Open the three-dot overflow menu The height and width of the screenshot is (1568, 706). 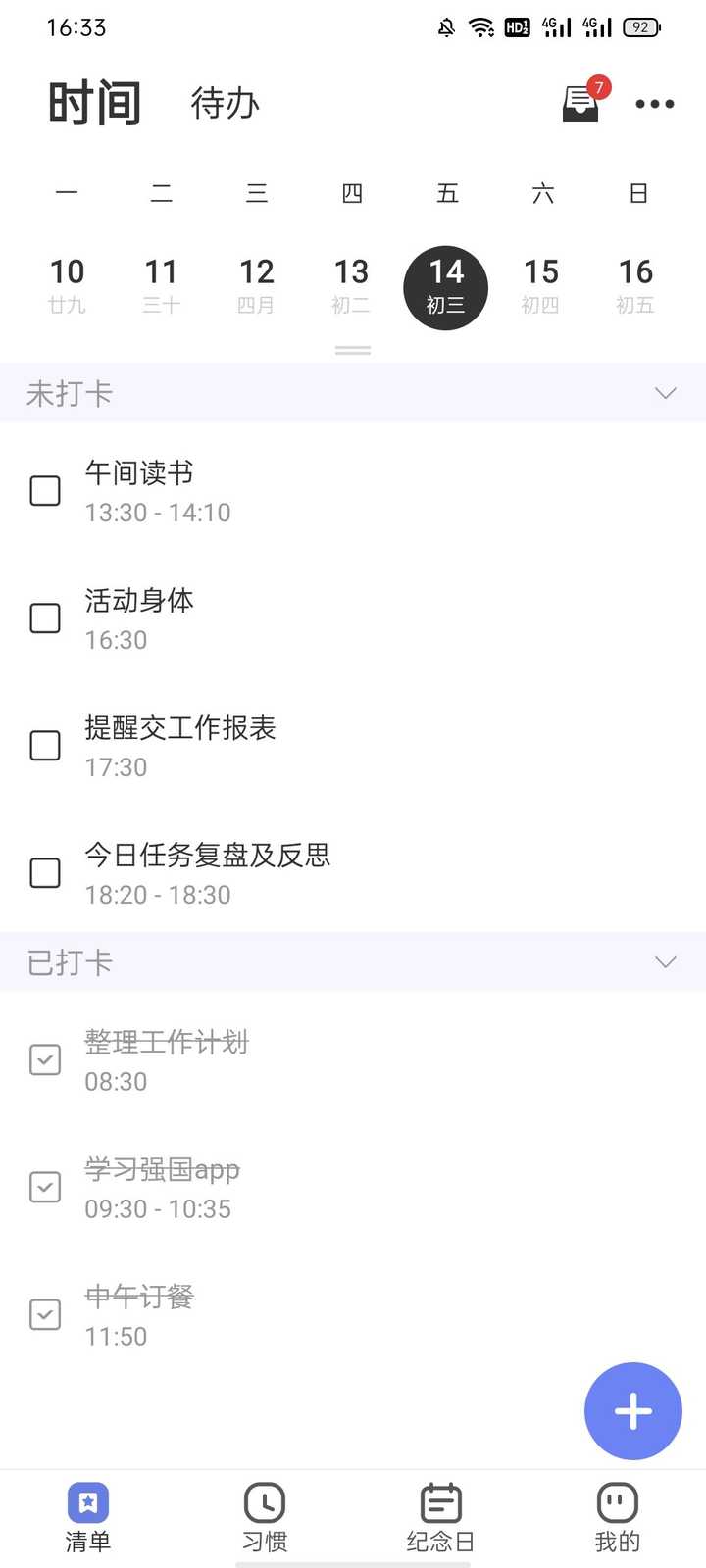coord(654,104)
